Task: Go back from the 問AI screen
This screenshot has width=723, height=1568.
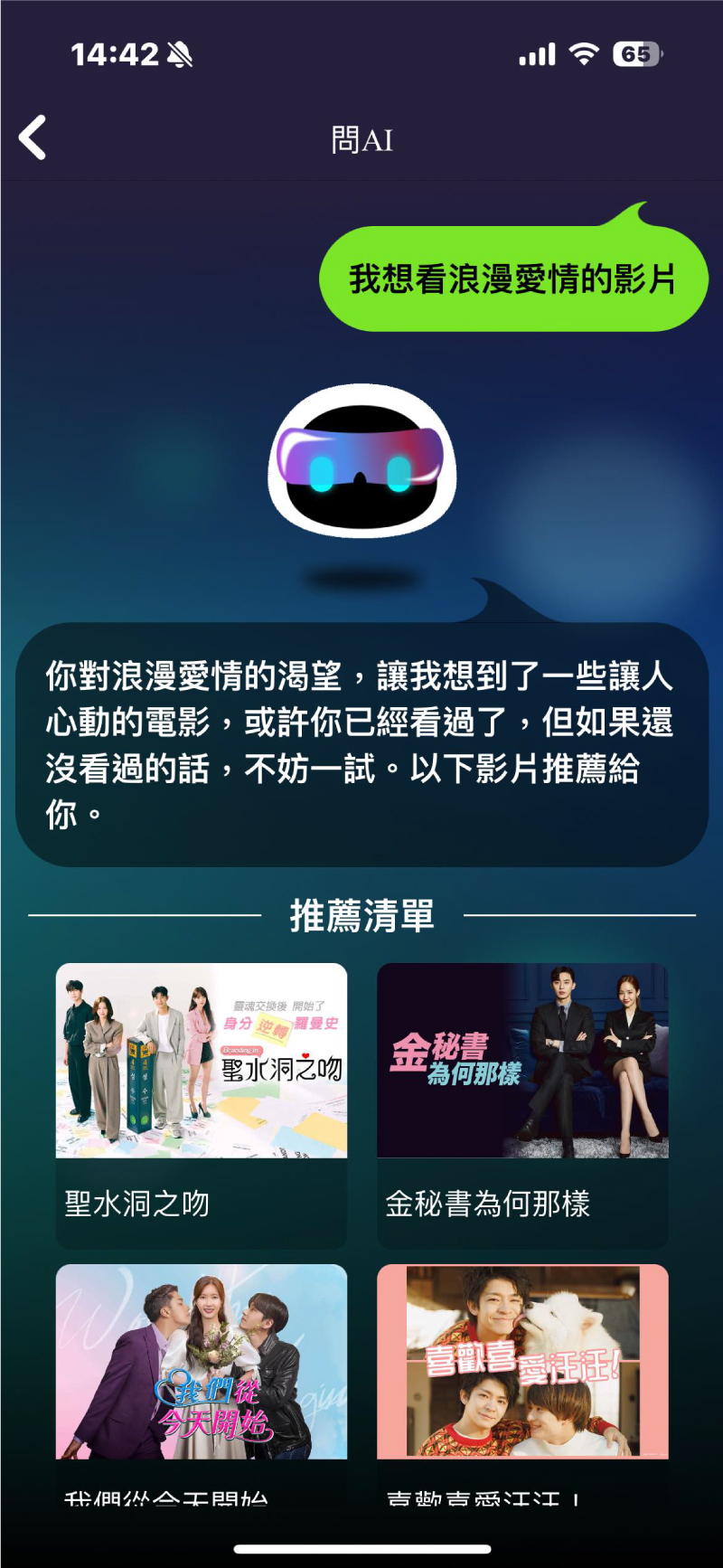Action: [x=33, y=138]
